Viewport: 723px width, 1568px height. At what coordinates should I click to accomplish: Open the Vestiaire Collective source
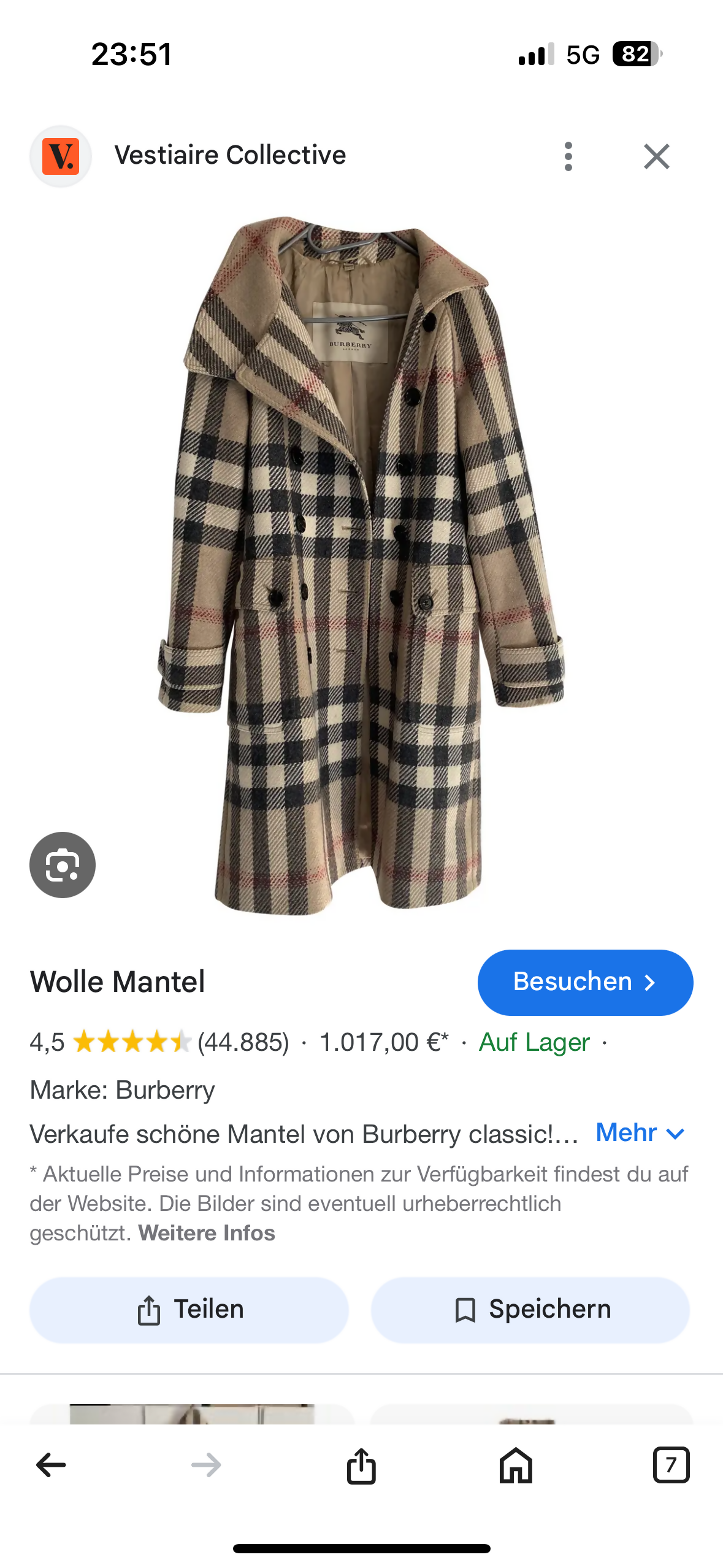point(230,155)
